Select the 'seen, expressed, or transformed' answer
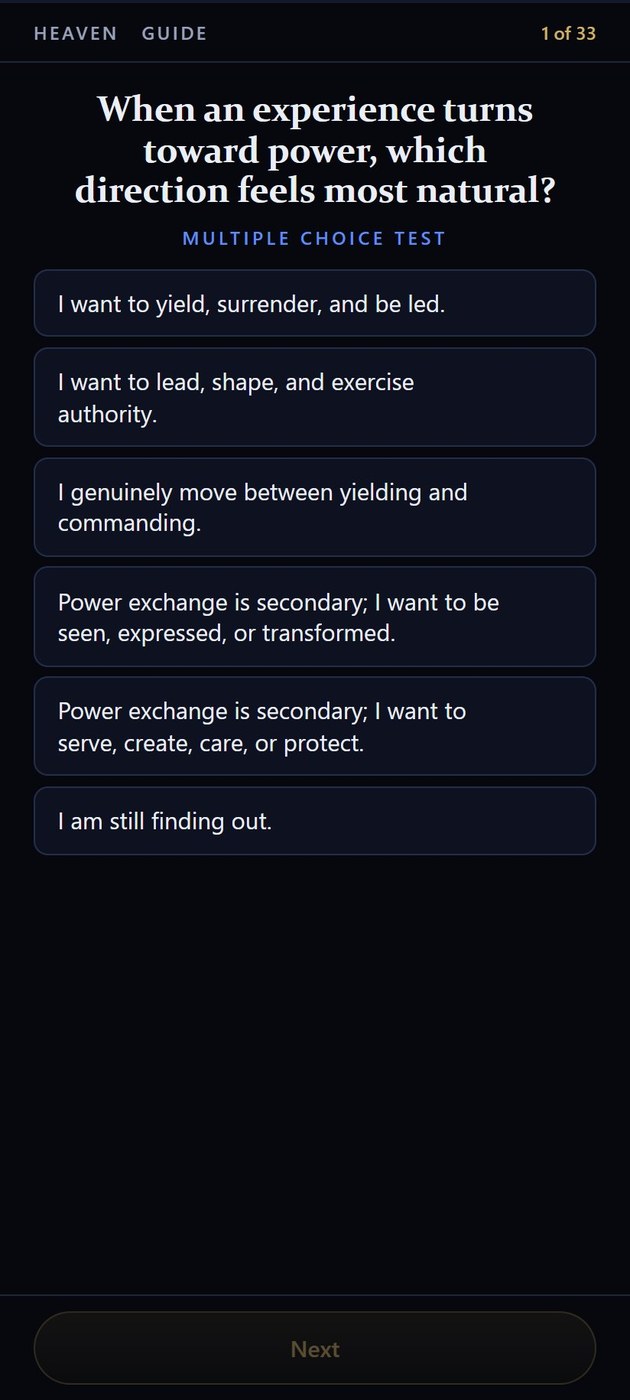630x1400 pixels. point(315,617)
